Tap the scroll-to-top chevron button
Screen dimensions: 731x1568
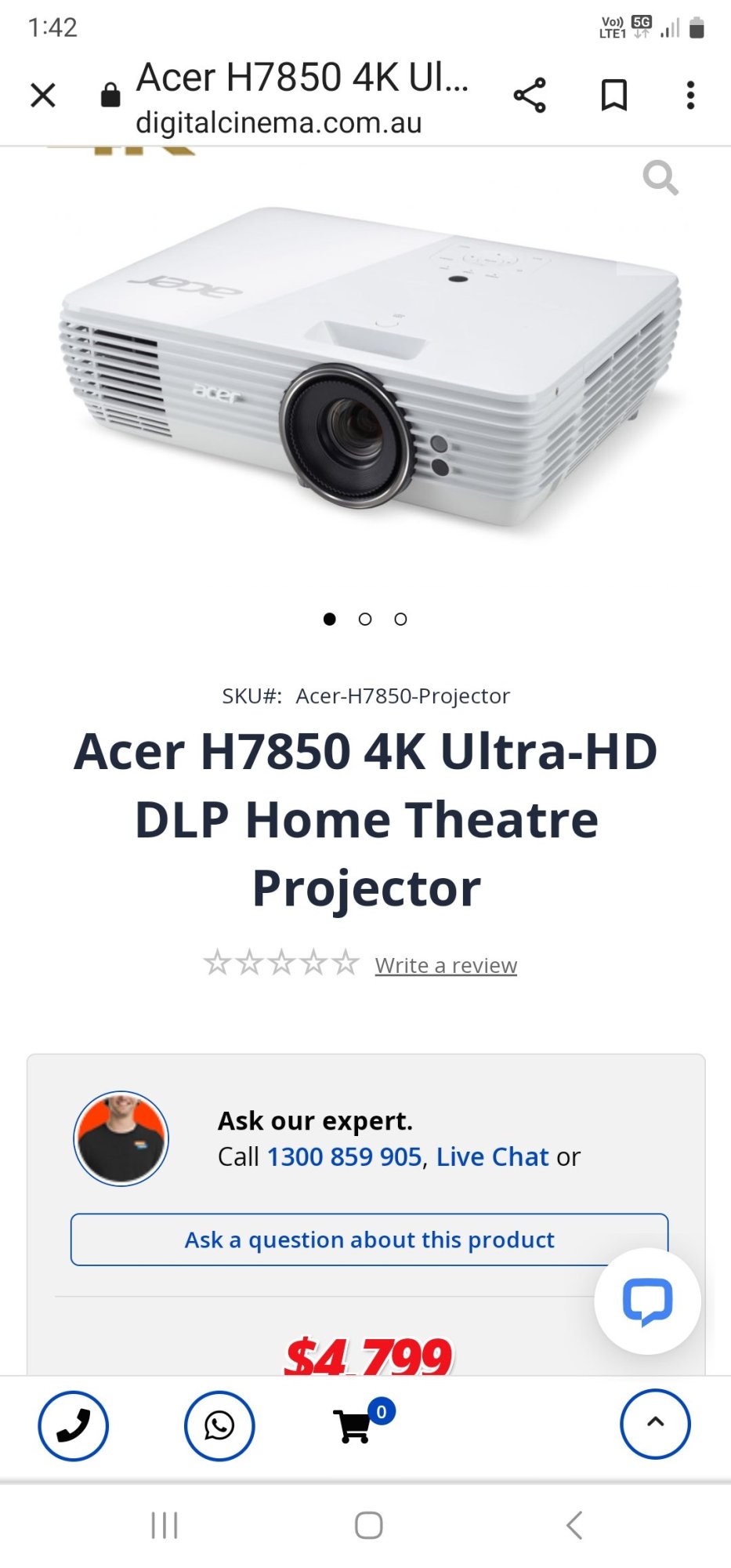tap(655, 1427)
